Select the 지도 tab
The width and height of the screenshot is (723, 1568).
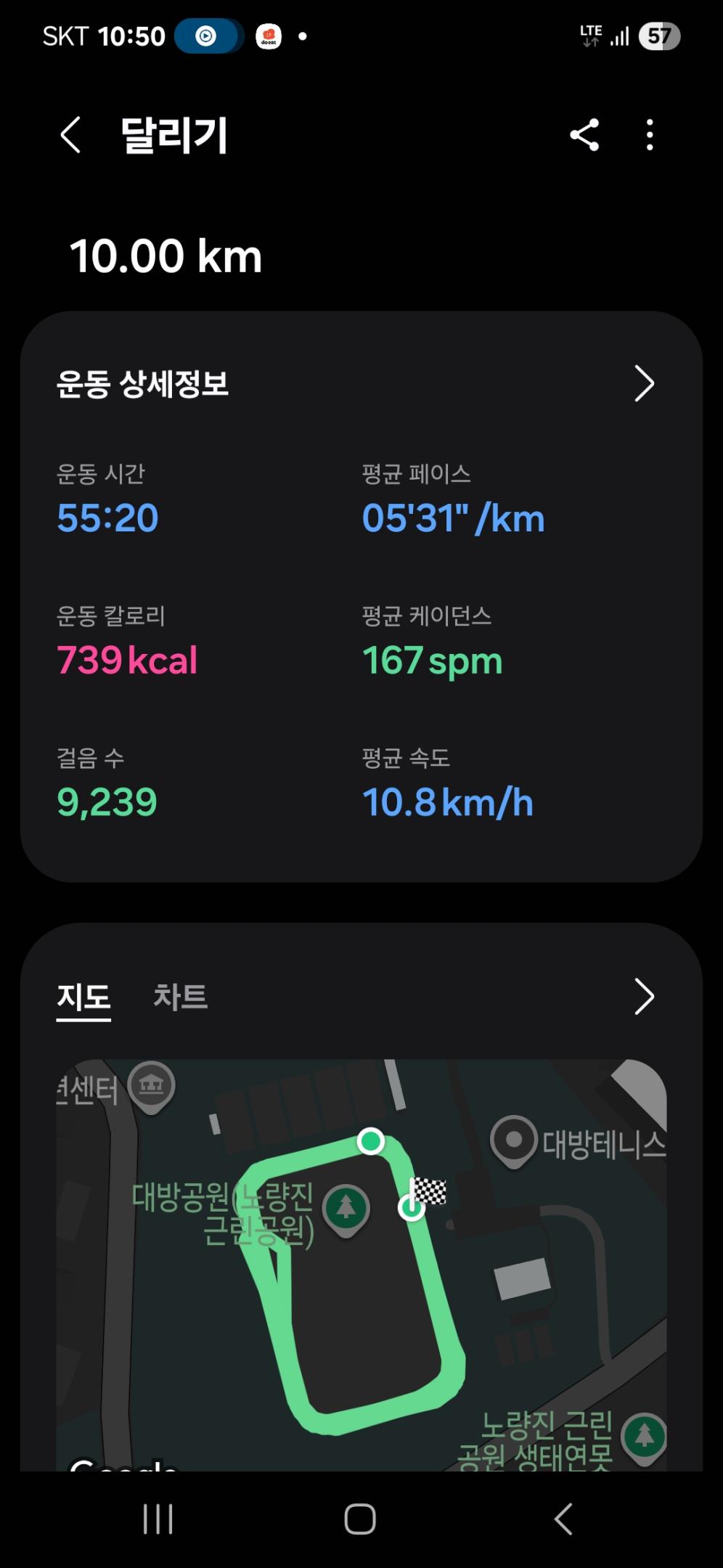click(x=83, y=997)
